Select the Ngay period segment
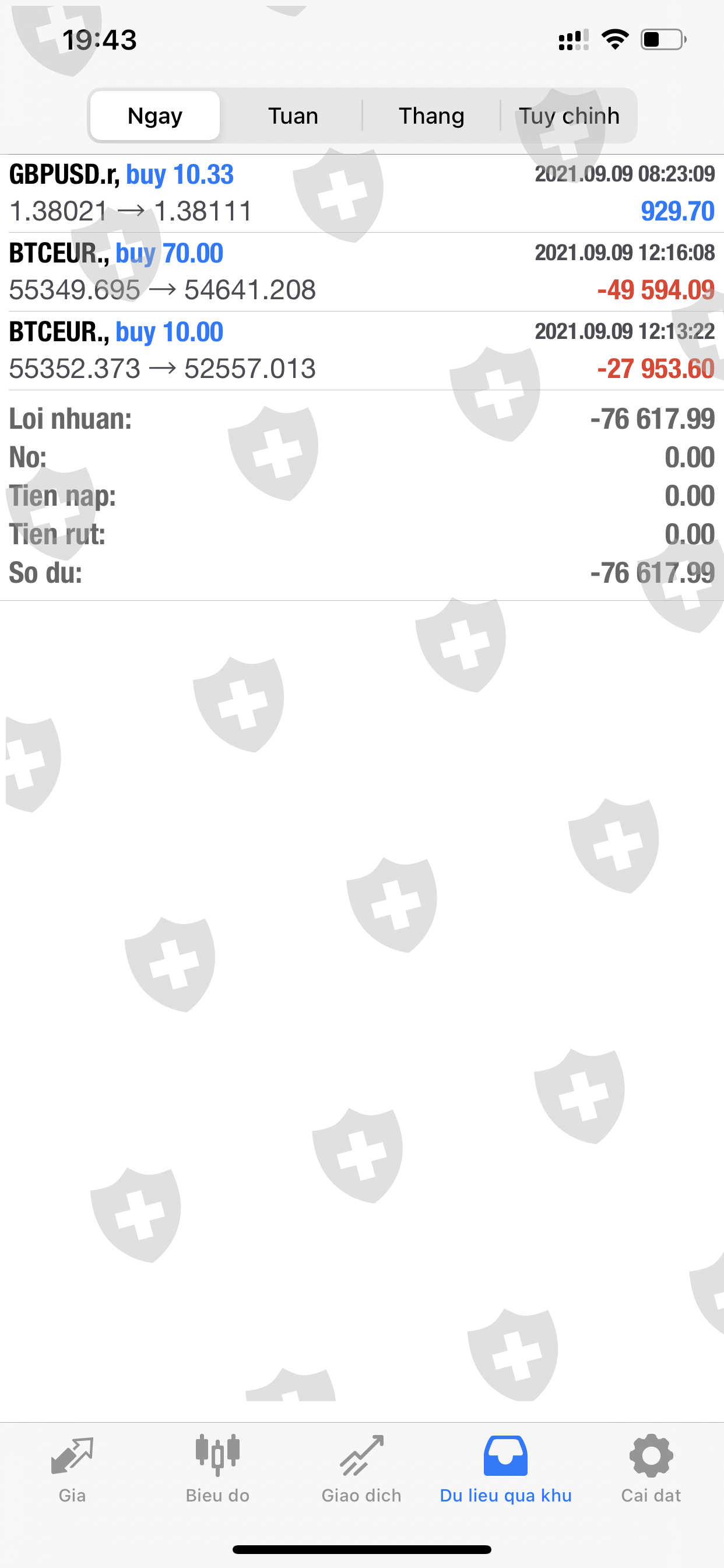The width and height of the screenshot is (724, 1568). pos(155,116)
